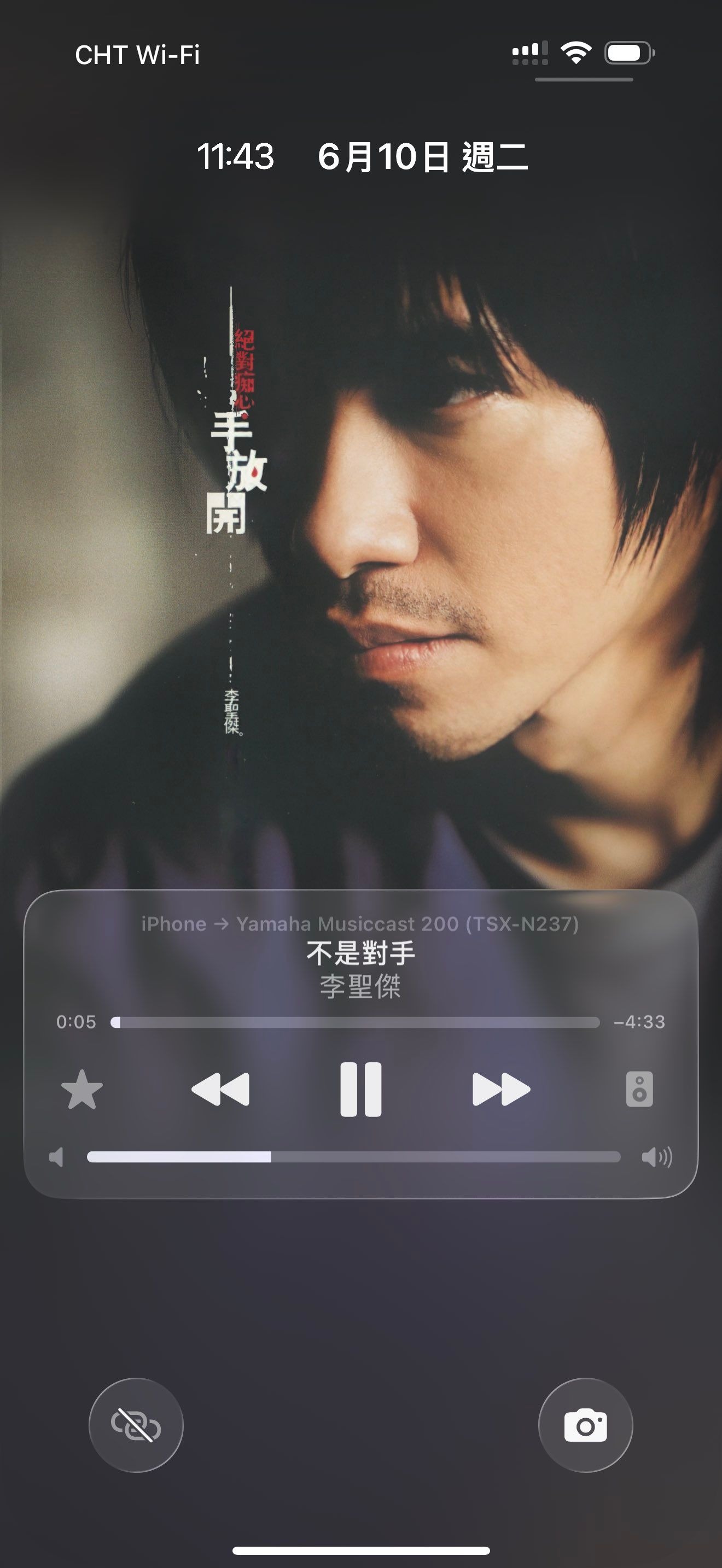Screen dimensions: 722x1568
Task: Open the AirPlay speaker output picker
Action: 639,1089
